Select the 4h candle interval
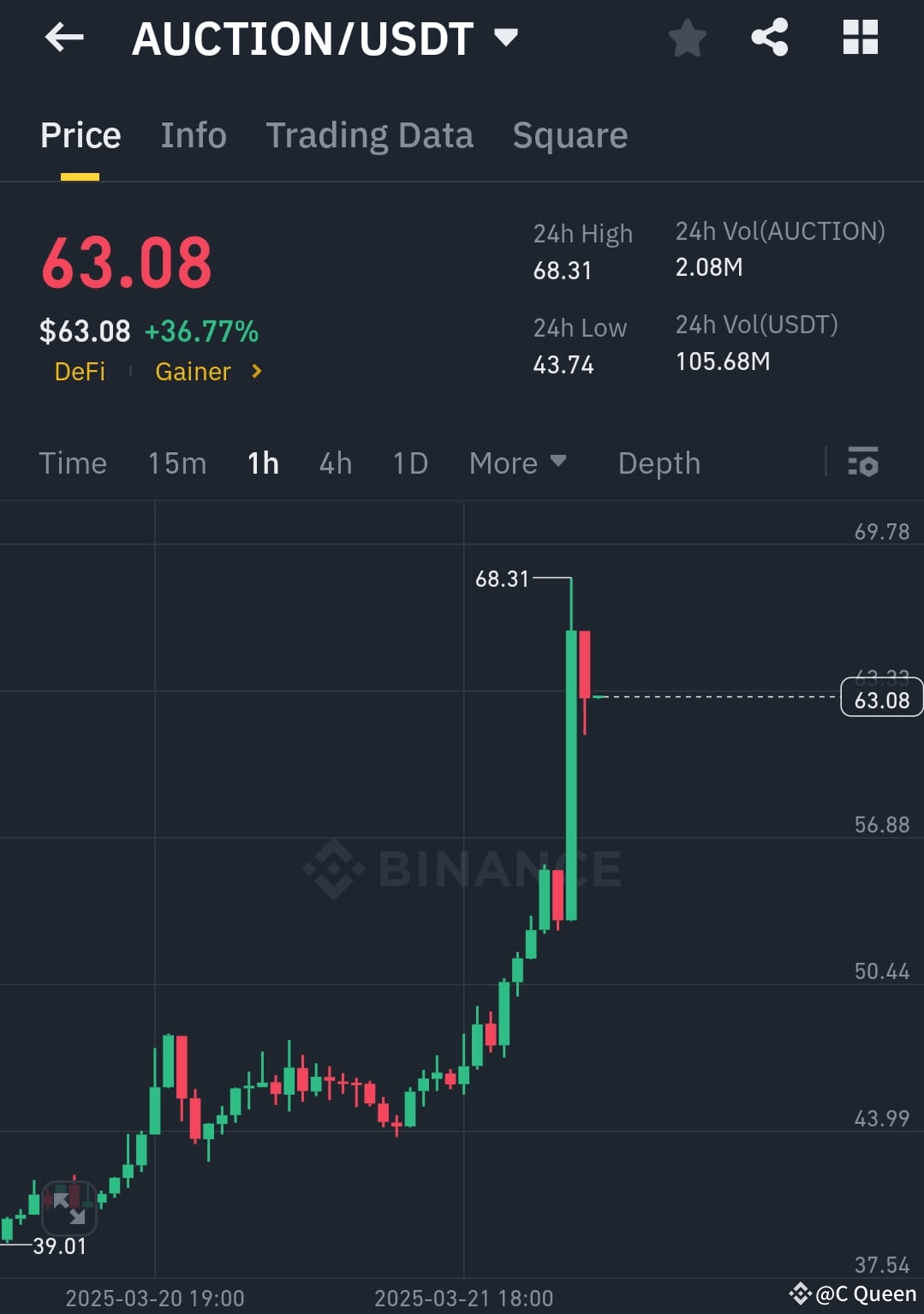The image size is (924, 1314). [x=334, y=463]
